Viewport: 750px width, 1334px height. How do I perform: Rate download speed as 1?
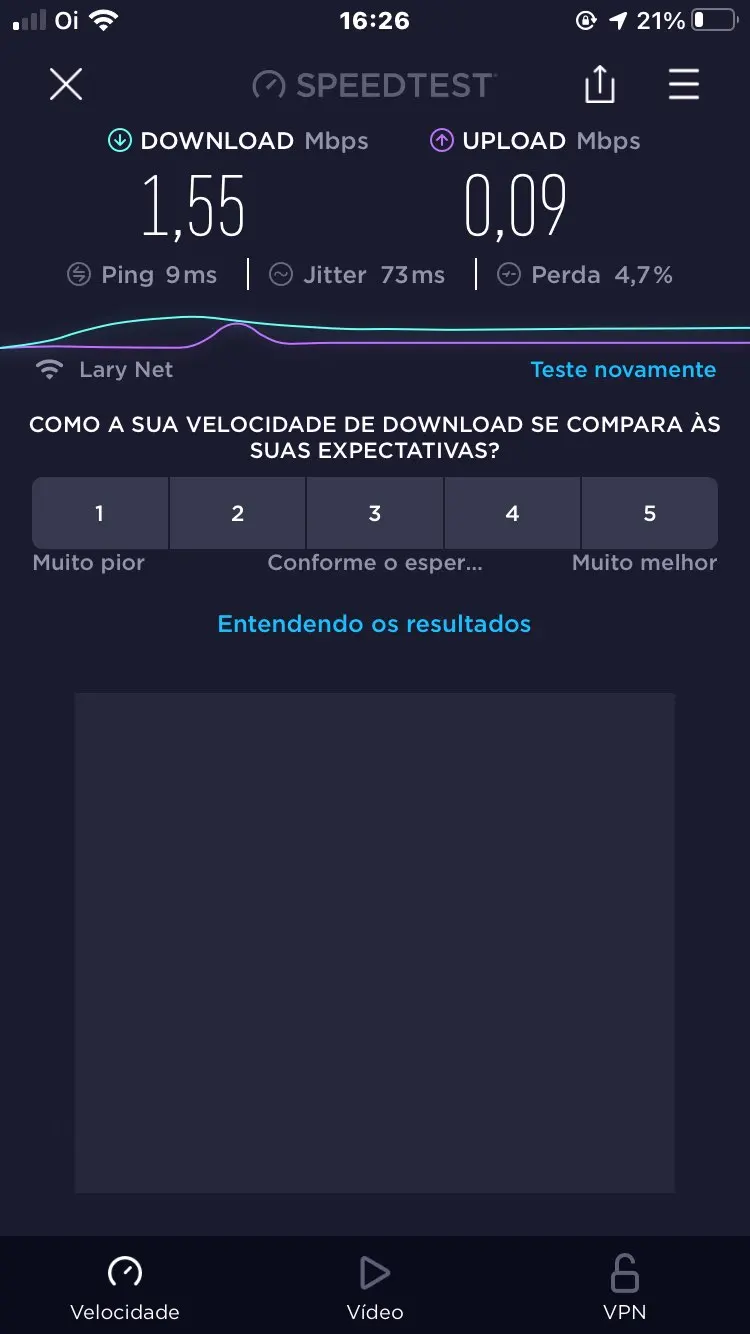pyautogui.click(x=100, y=513)
